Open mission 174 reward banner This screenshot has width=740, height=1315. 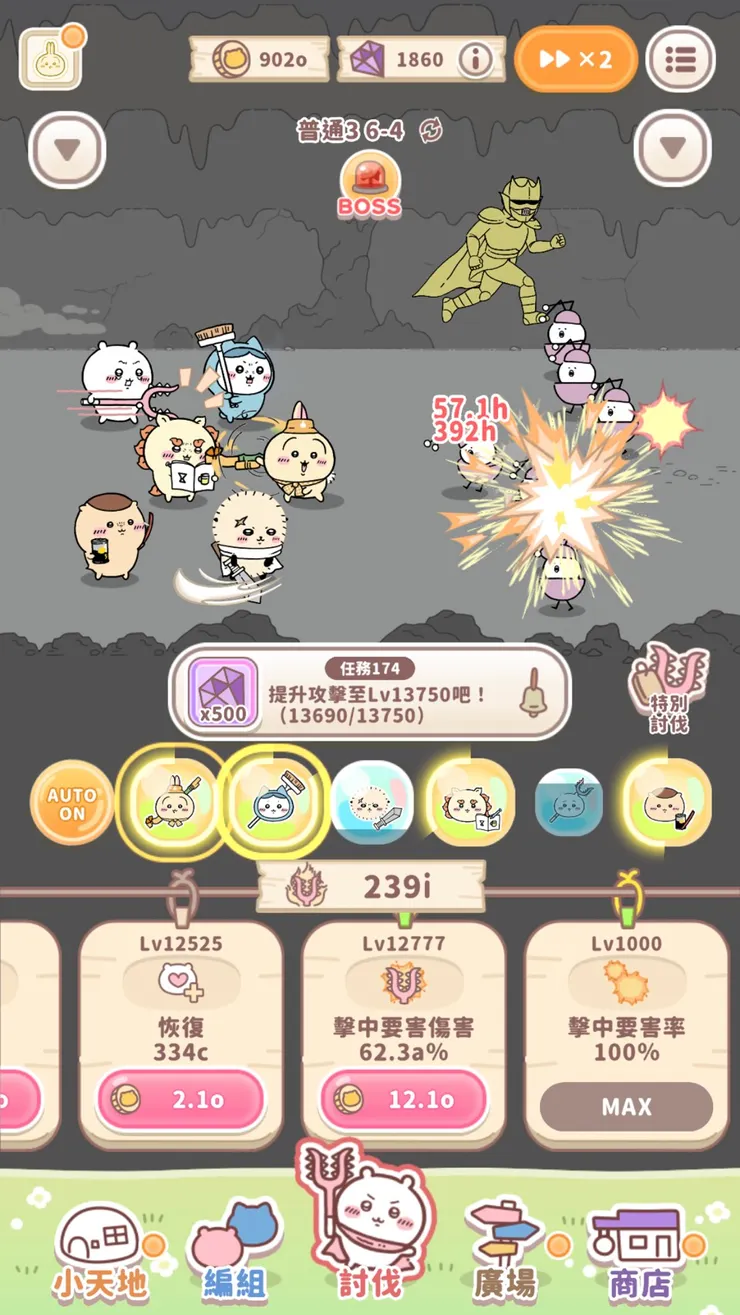click(370, 690)
